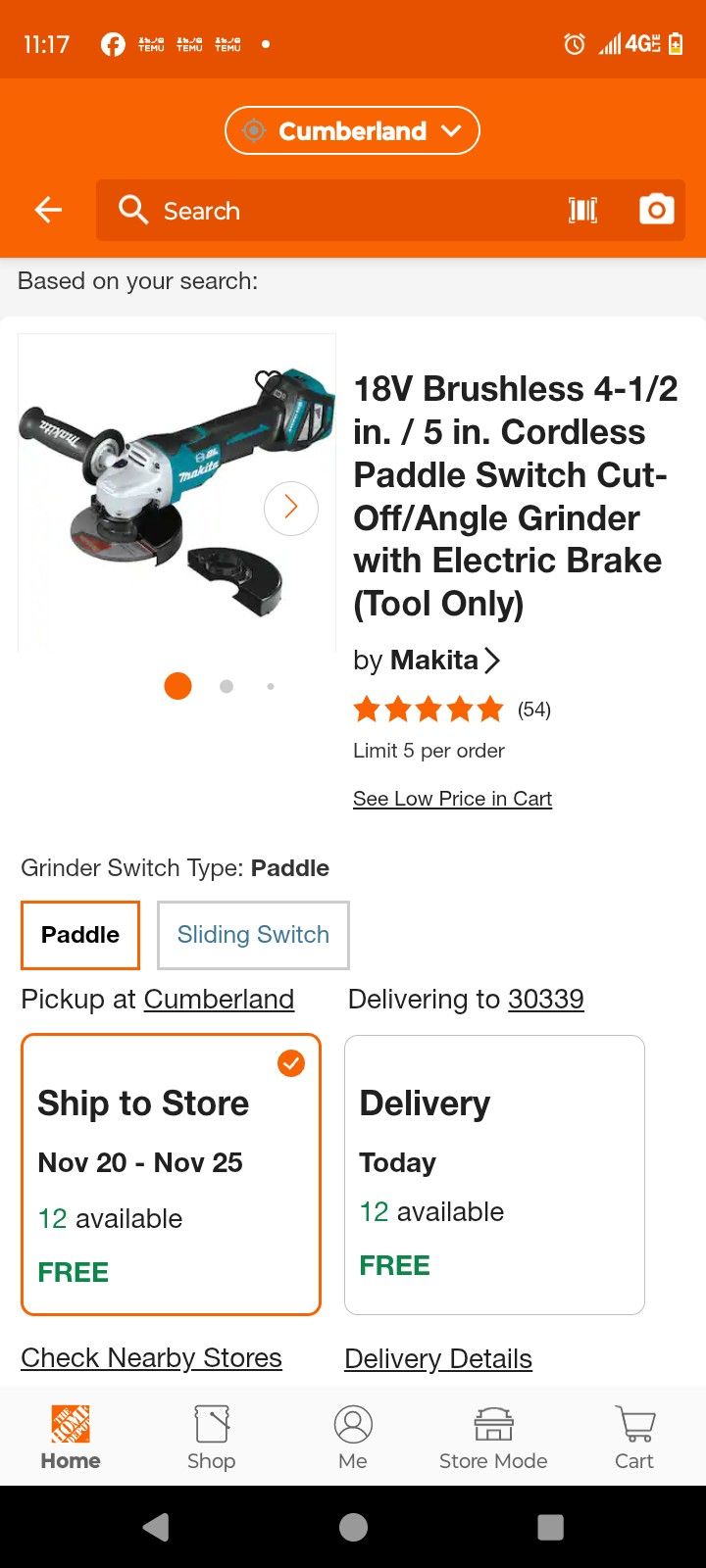Image resolution: width=706 pixels, height=1568 pixels.
Task: Change delivery ZIP code 30339
Action: (545, 999)
